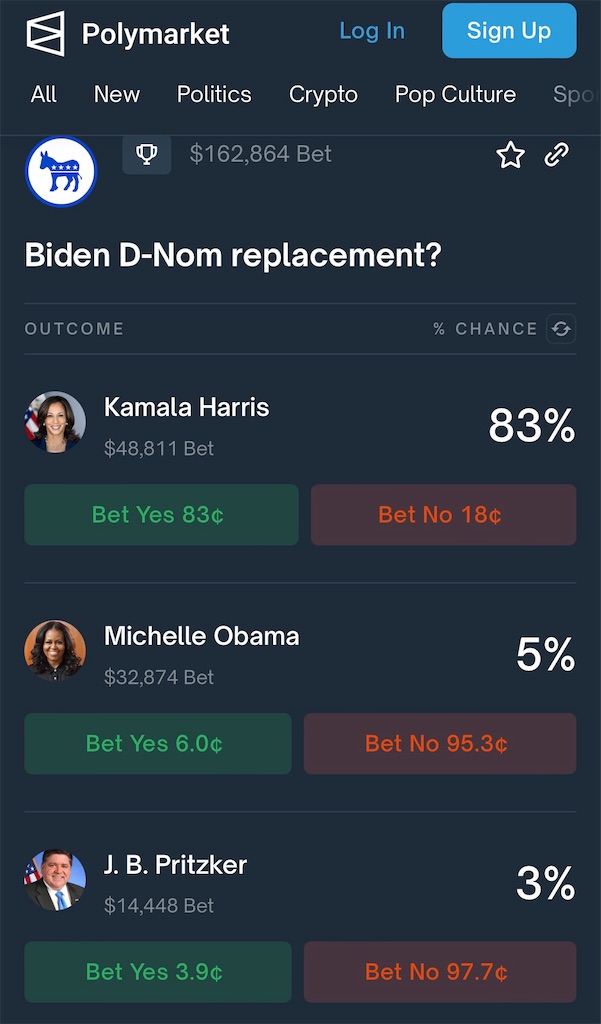The image size is (601, 1024).
Task: Favorite this market with the star icon
Action: 510,155
